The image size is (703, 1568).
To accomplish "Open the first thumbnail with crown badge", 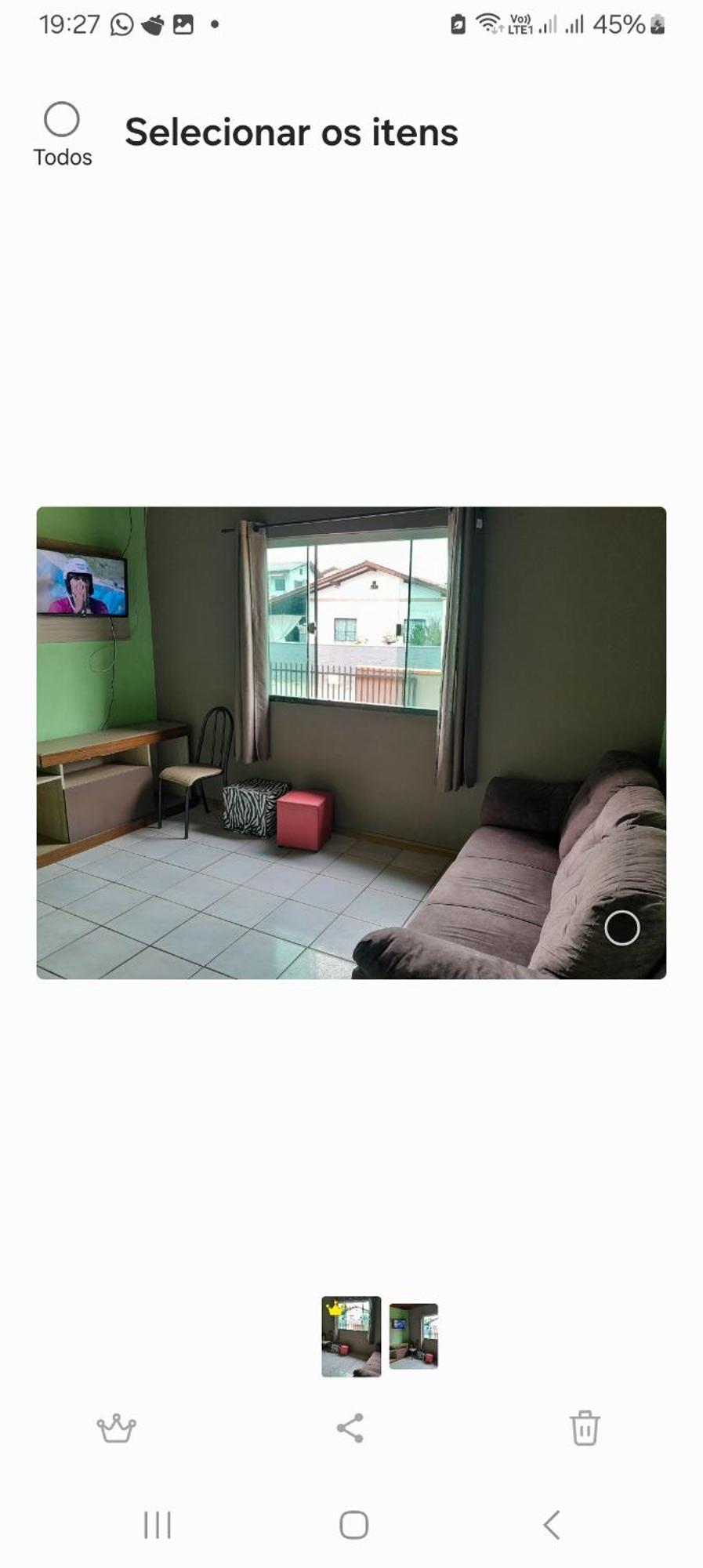I will [x=351, y=1336].
